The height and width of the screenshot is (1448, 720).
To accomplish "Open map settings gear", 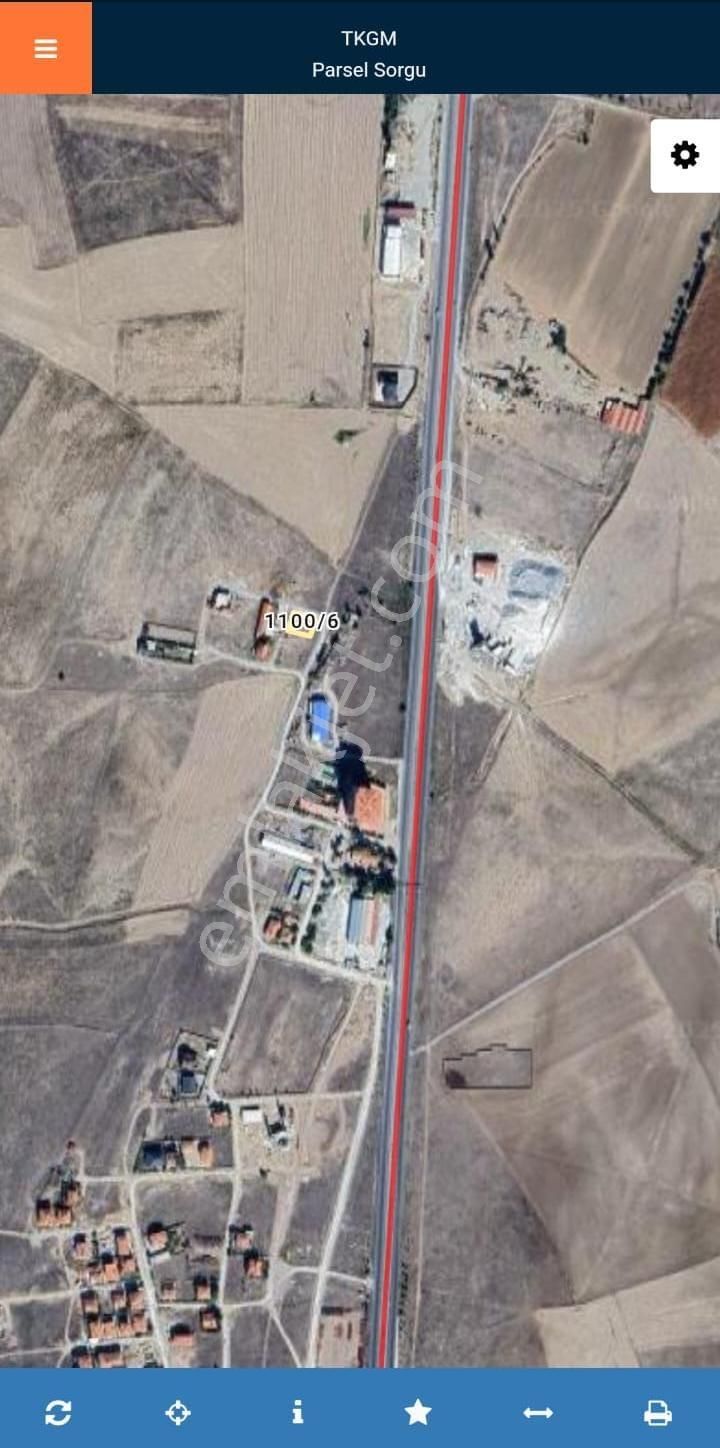I will (x=685, y=156).
